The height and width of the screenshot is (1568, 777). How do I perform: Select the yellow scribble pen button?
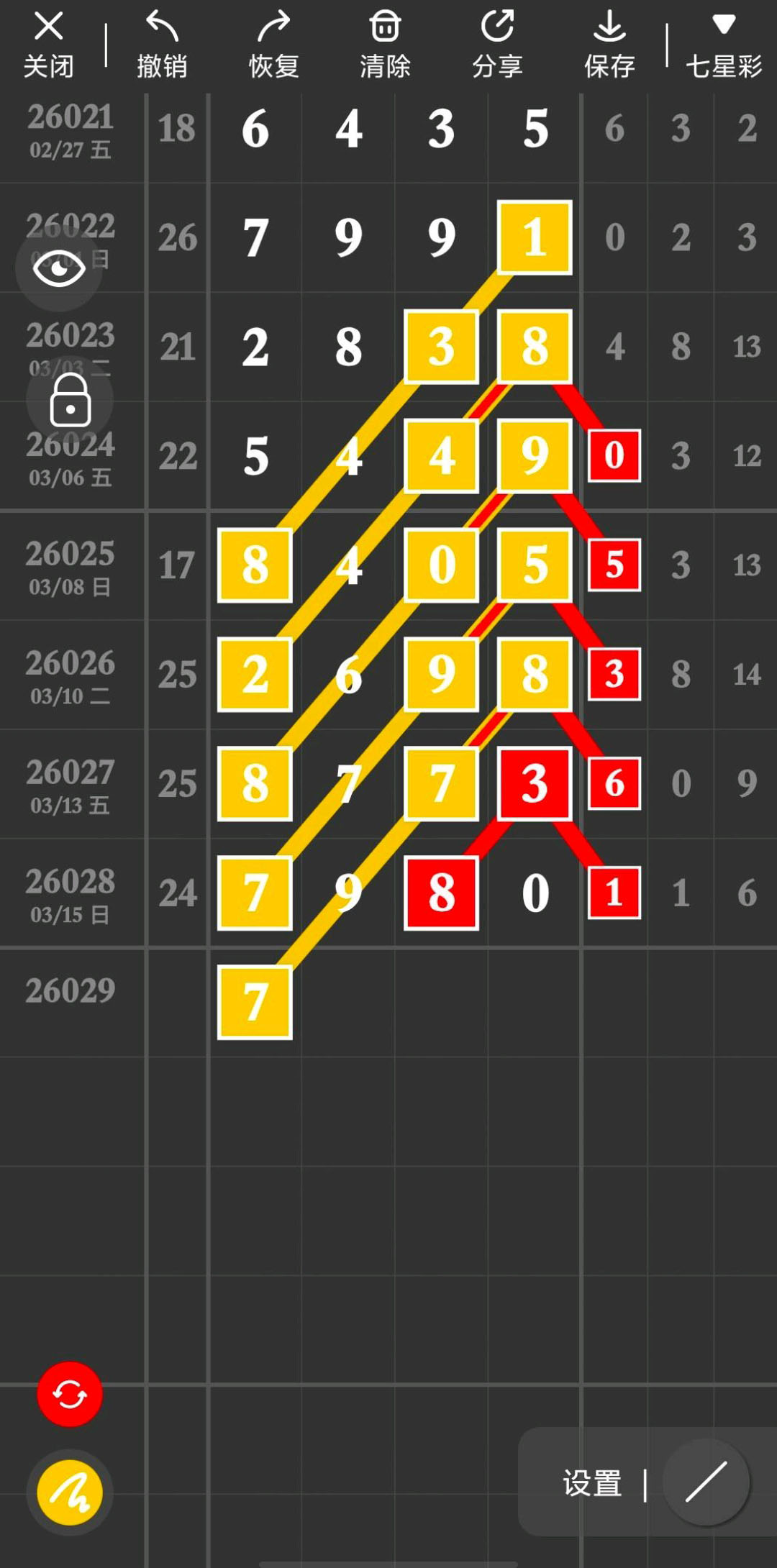pos(70,1492)
